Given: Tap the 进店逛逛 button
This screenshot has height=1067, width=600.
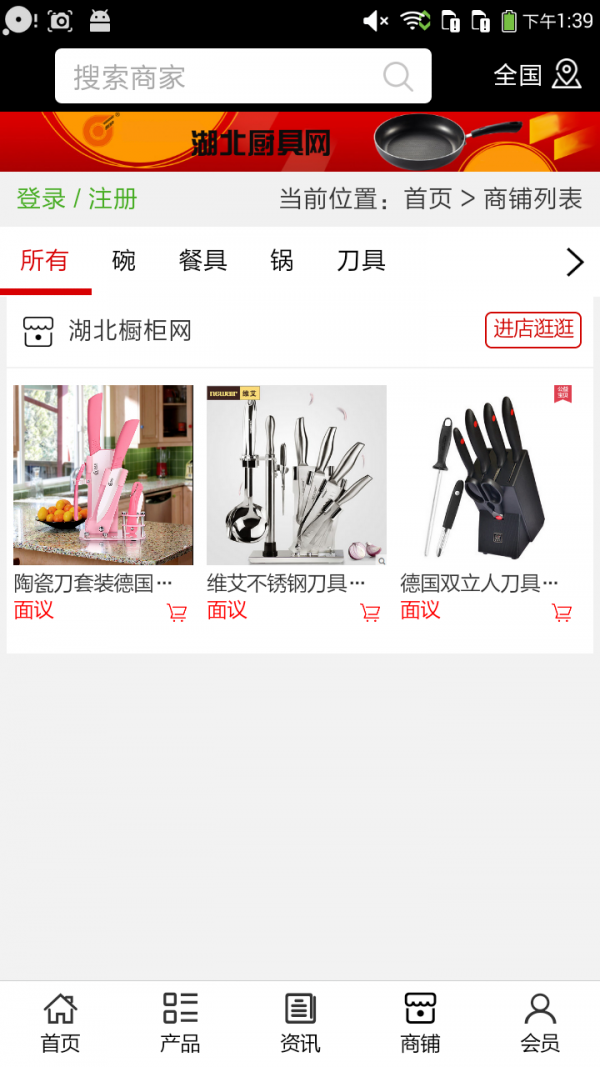Looking at the screenshot, I should [x=533, y=330].
